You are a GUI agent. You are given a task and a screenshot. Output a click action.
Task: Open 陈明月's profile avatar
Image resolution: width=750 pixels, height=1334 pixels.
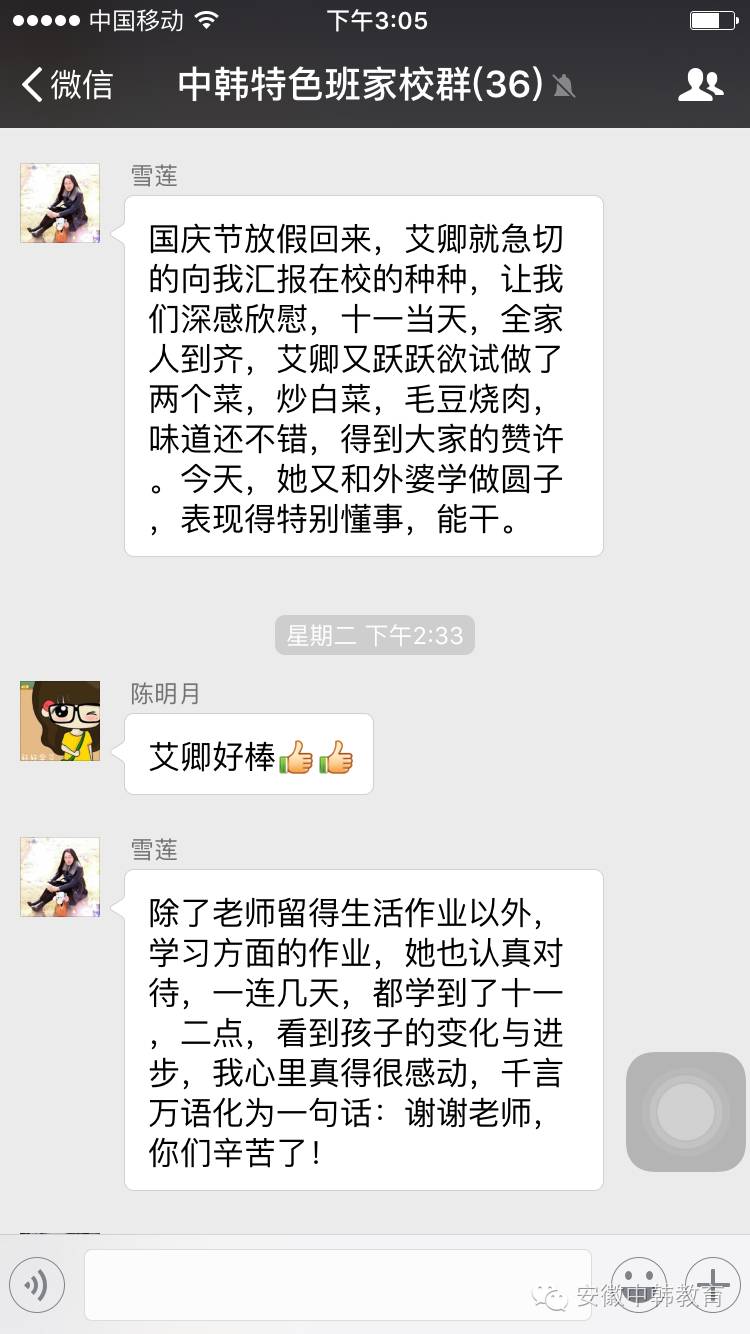tap(60, 721)
